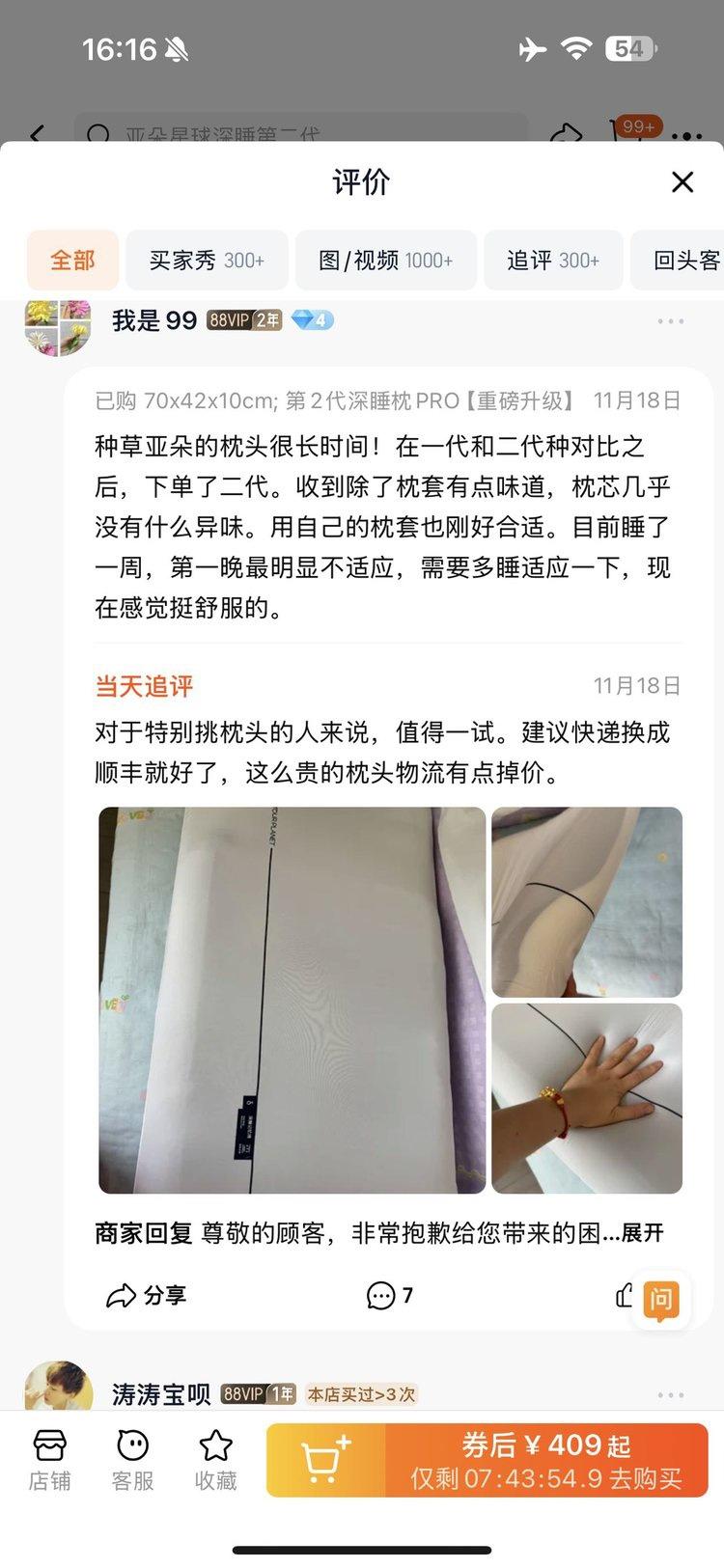The width and height of the screenshot is (724, 1568).
Task: Add the product to 收藏 favorites
Action: pos(215,1461)
